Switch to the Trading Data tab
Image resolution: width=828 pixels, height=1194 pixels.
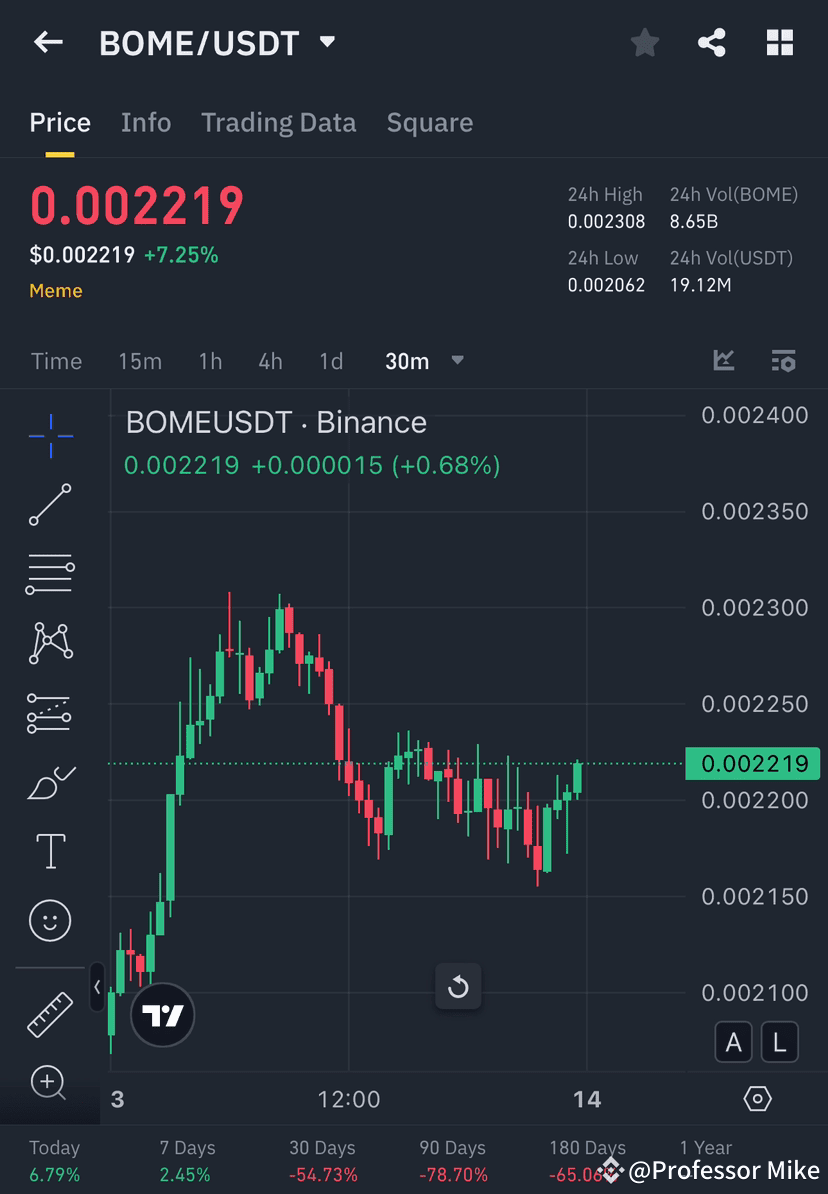(x=278, y=122)
